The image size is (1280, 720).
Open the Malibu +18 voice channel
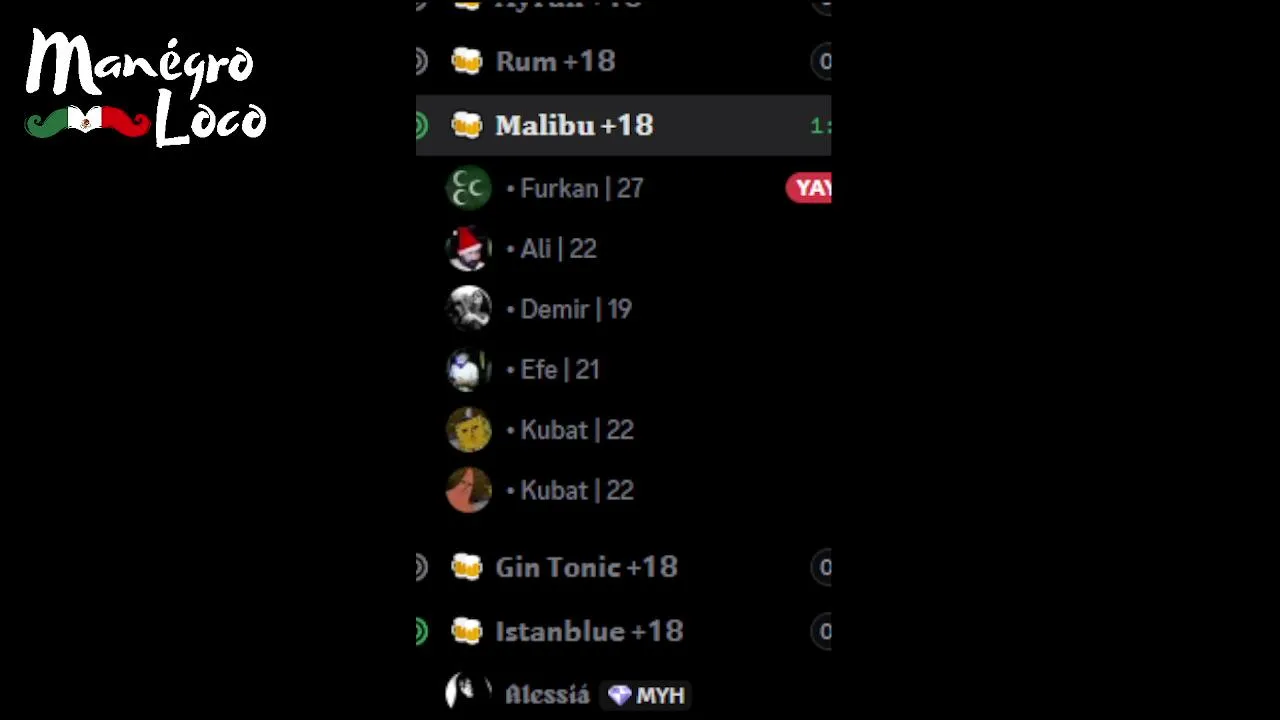point(574,125)
